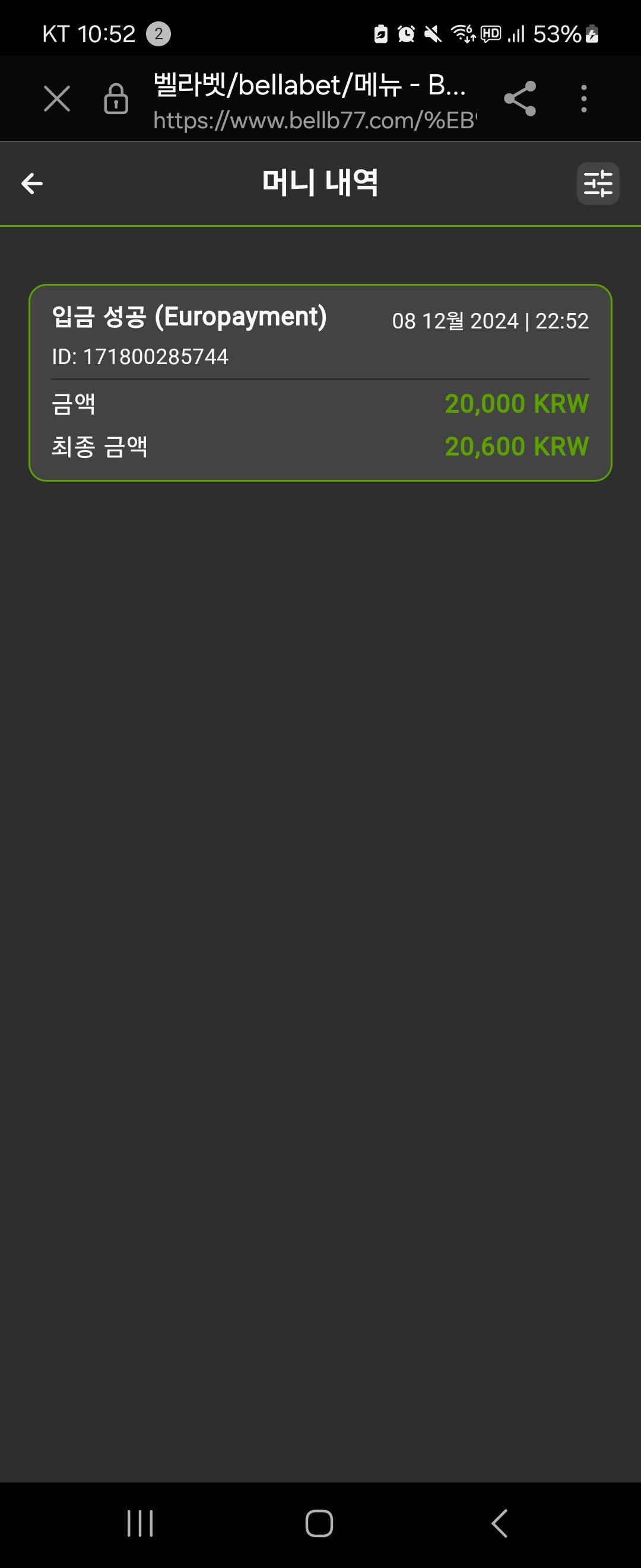Open the filter settings icon
Image resolution: width=641 pixels, height=1568 pixels.
click(x=597, y=183)
